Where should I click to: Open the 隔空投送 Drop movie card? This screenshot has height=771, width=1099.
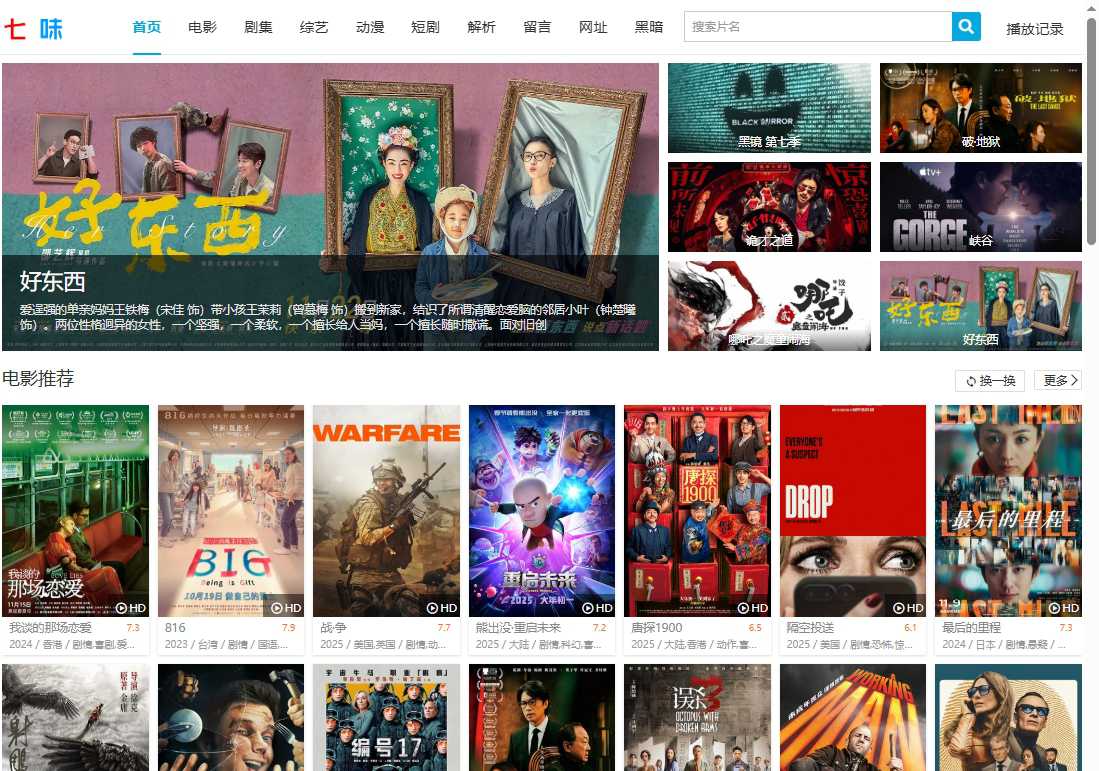[852, 511]
